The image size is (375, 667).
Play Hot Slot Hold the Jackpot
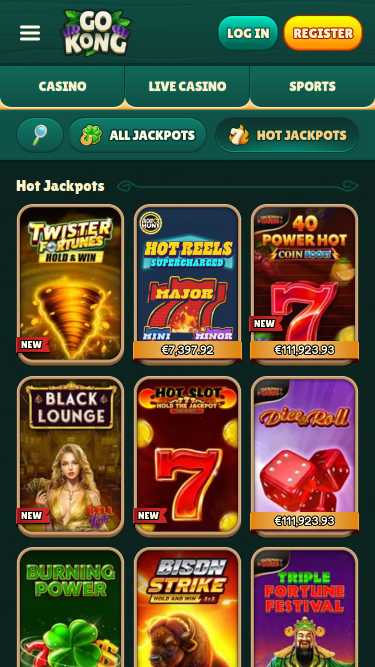[x=188, y=456]
